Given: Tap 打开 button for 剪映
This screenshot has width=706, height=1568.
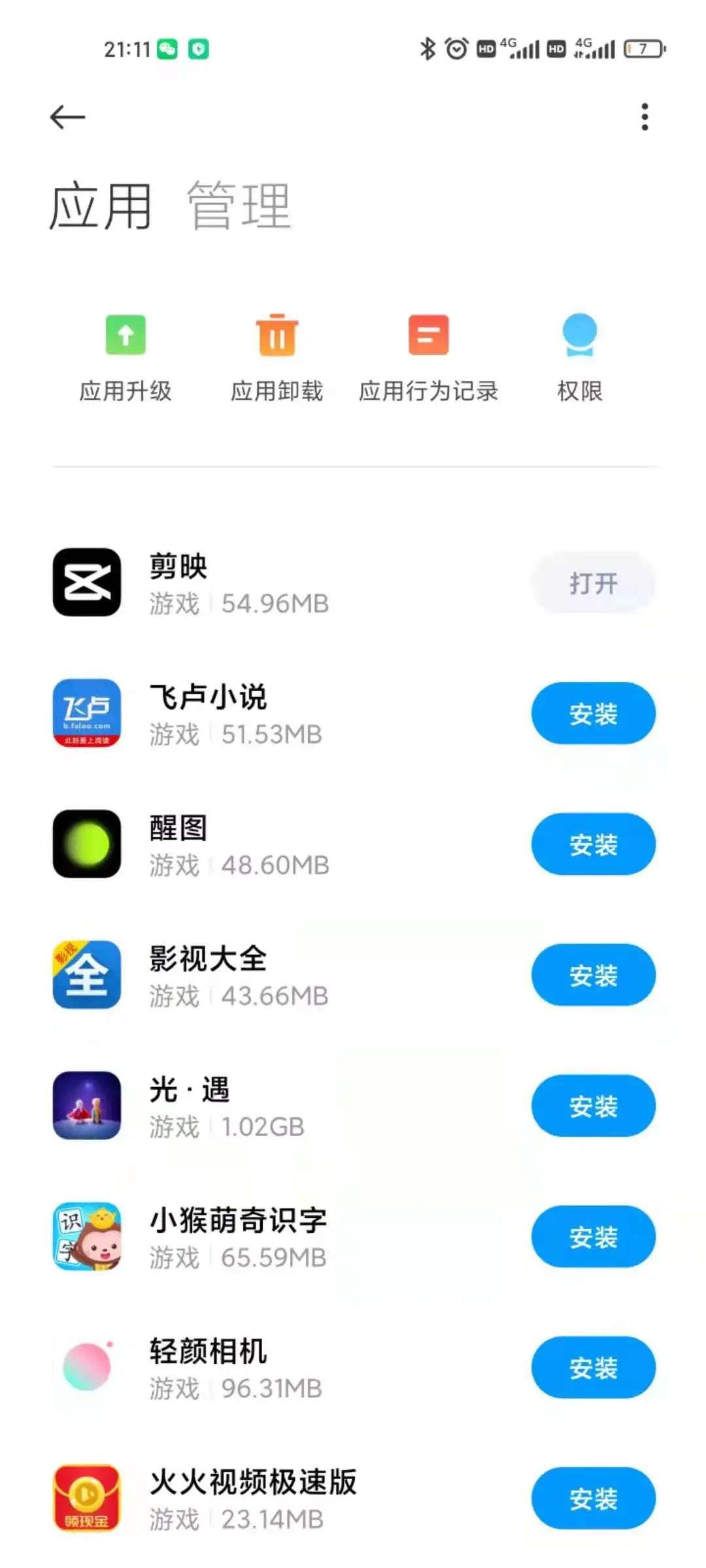Looking at the screenshot, I should point(593,583).
